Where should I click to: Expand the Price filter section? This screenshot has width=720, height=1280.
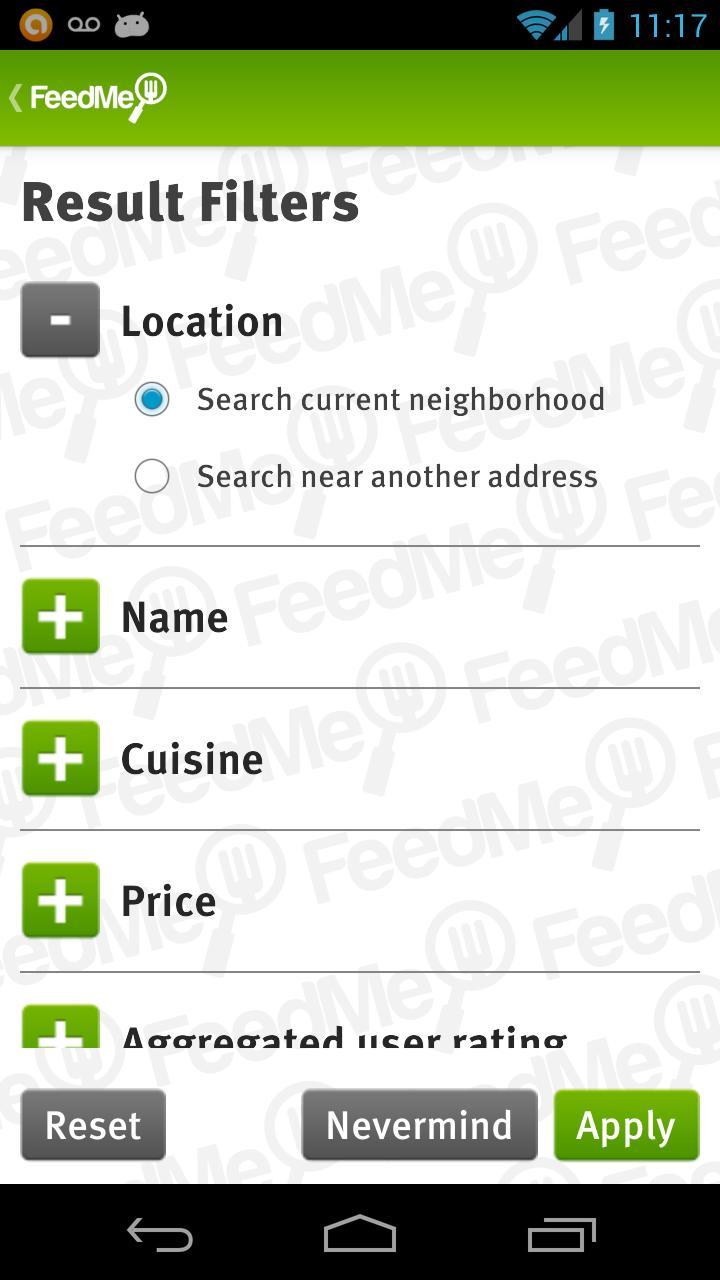click(60, 899)
